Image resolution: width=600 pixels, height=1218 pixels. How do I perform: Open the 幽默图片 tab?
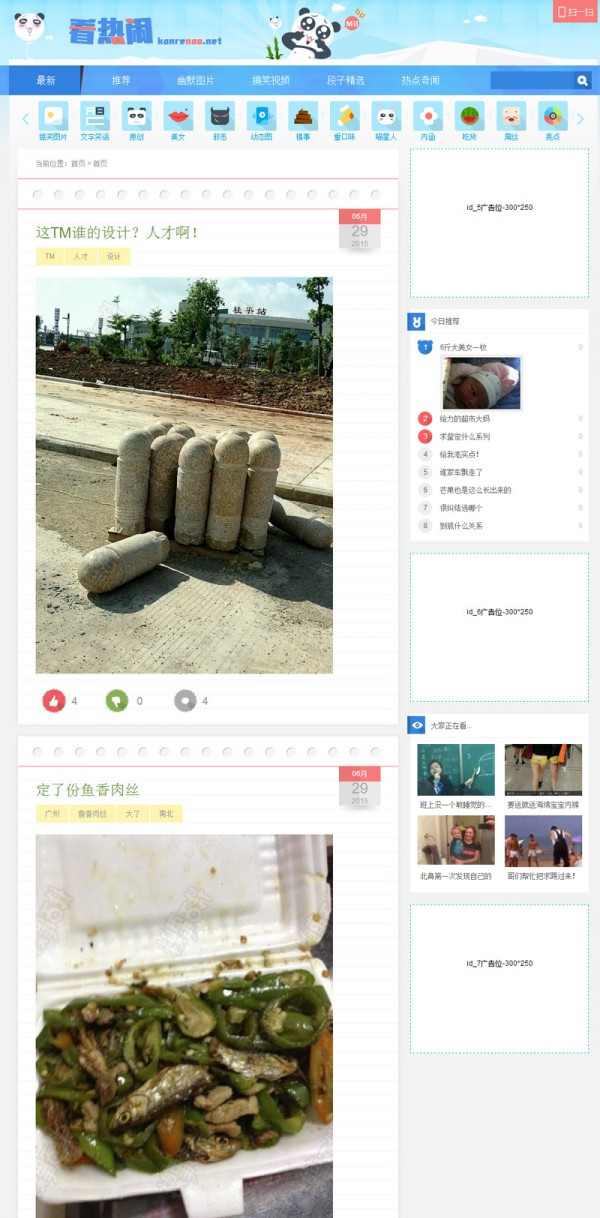[196, 81]
